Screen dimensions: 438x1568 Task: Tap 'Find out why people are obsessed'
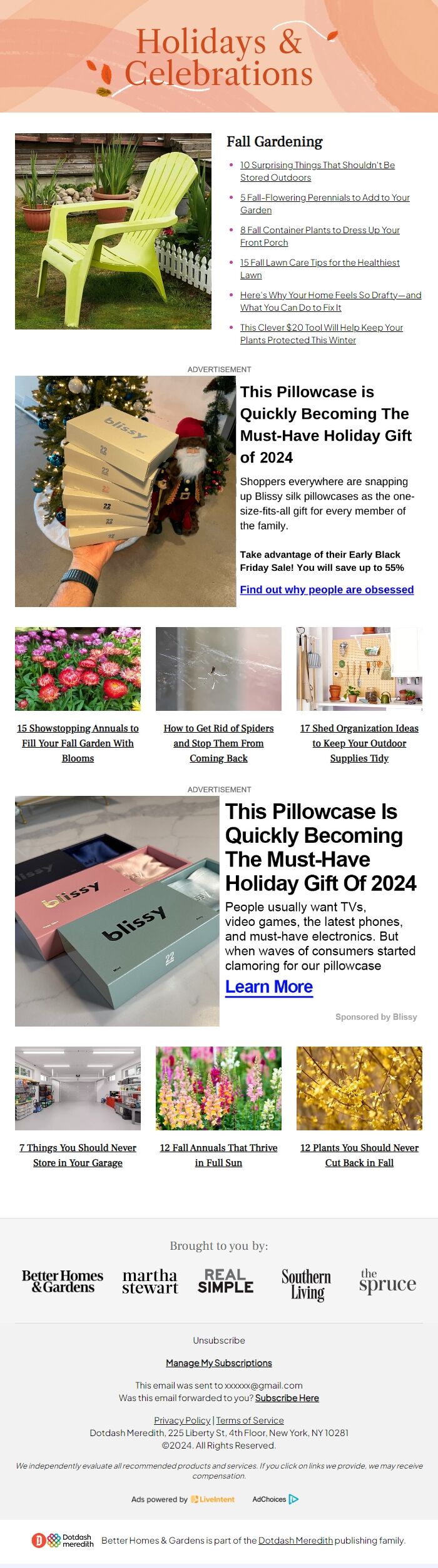coord(327,590)
